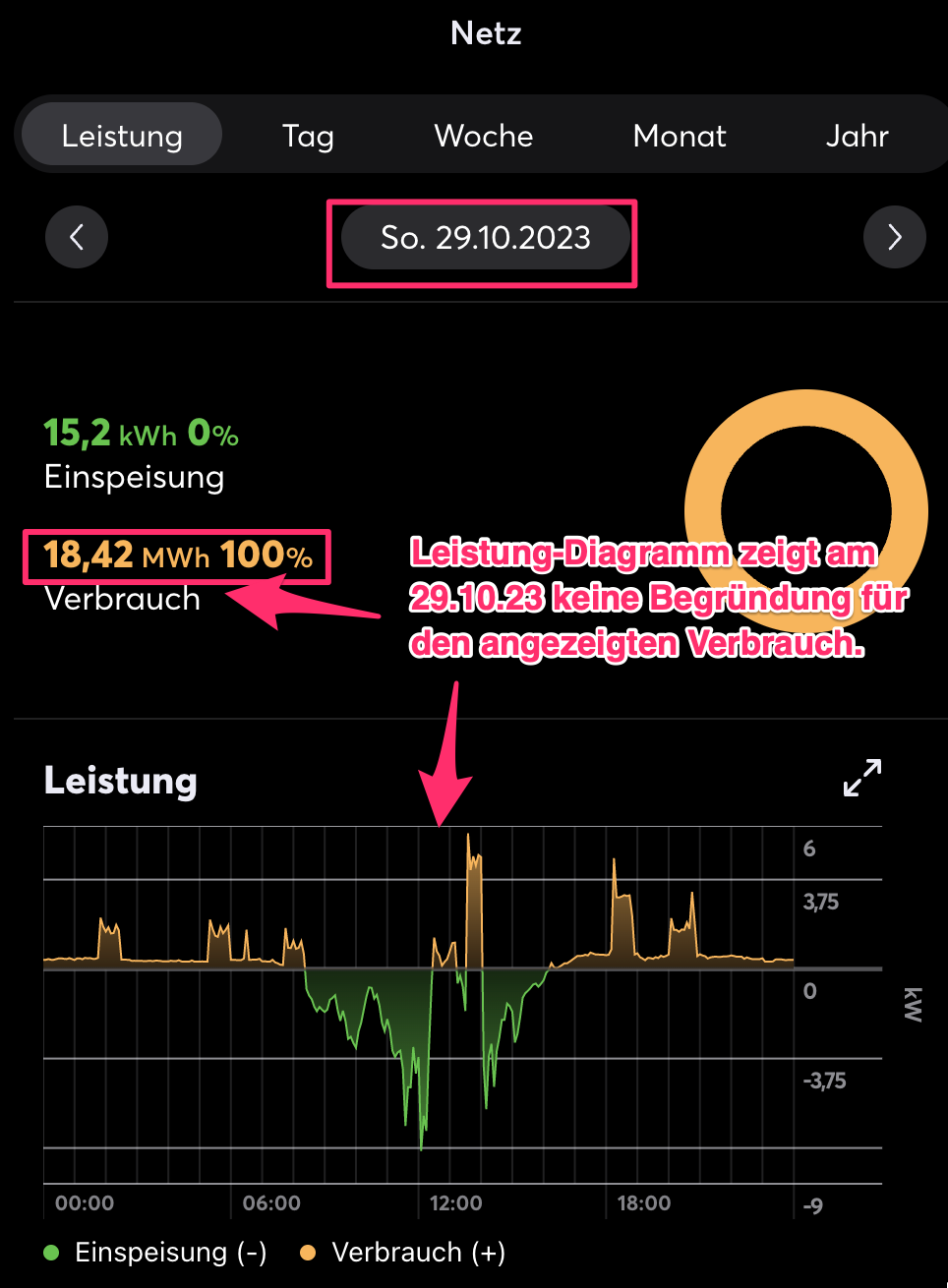Switch to the Woche tab
Viewport: 948px width, 1288px height.
[484, 136]
